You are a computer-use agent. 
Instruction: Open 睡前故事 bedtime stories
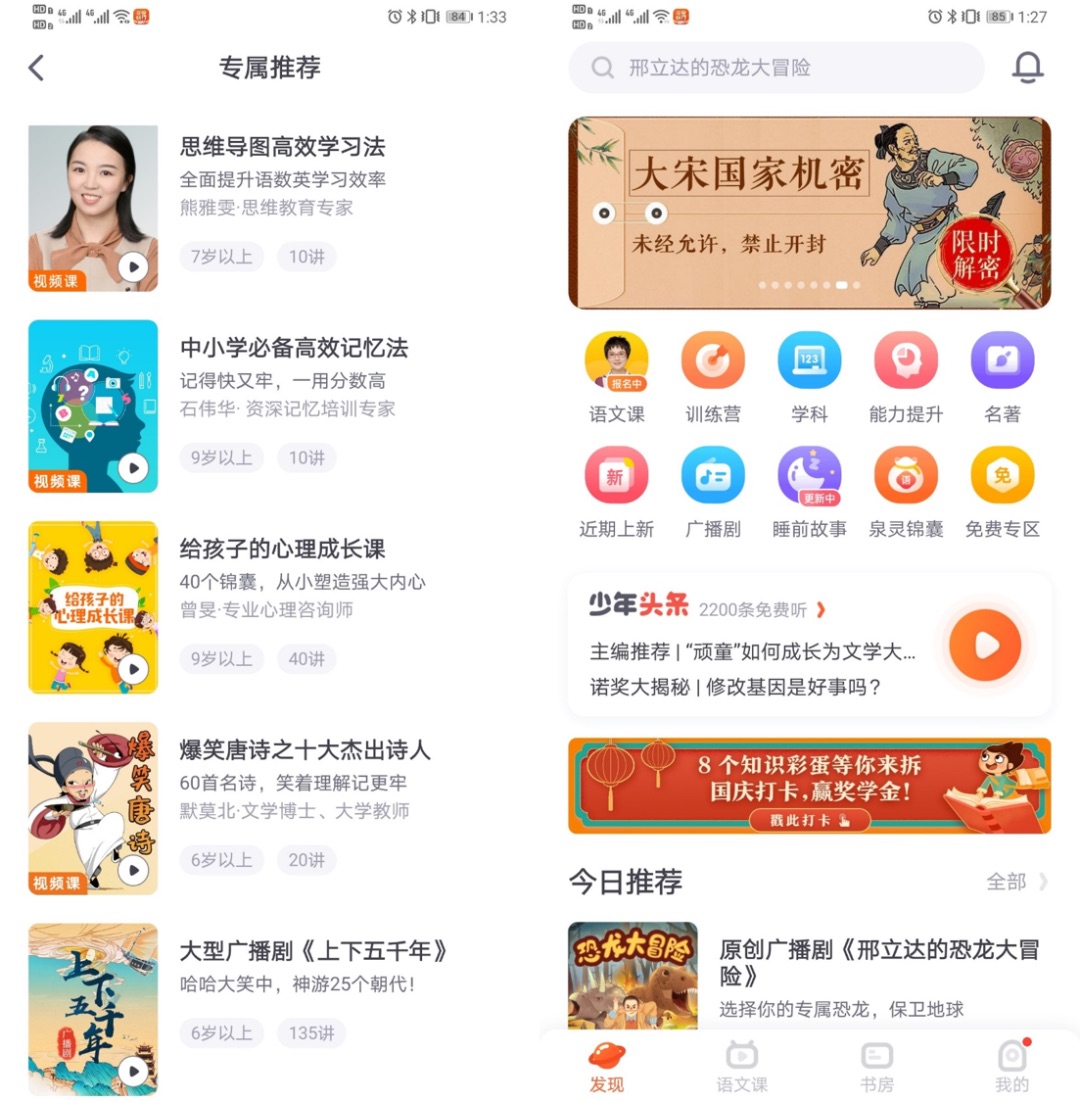809,476
